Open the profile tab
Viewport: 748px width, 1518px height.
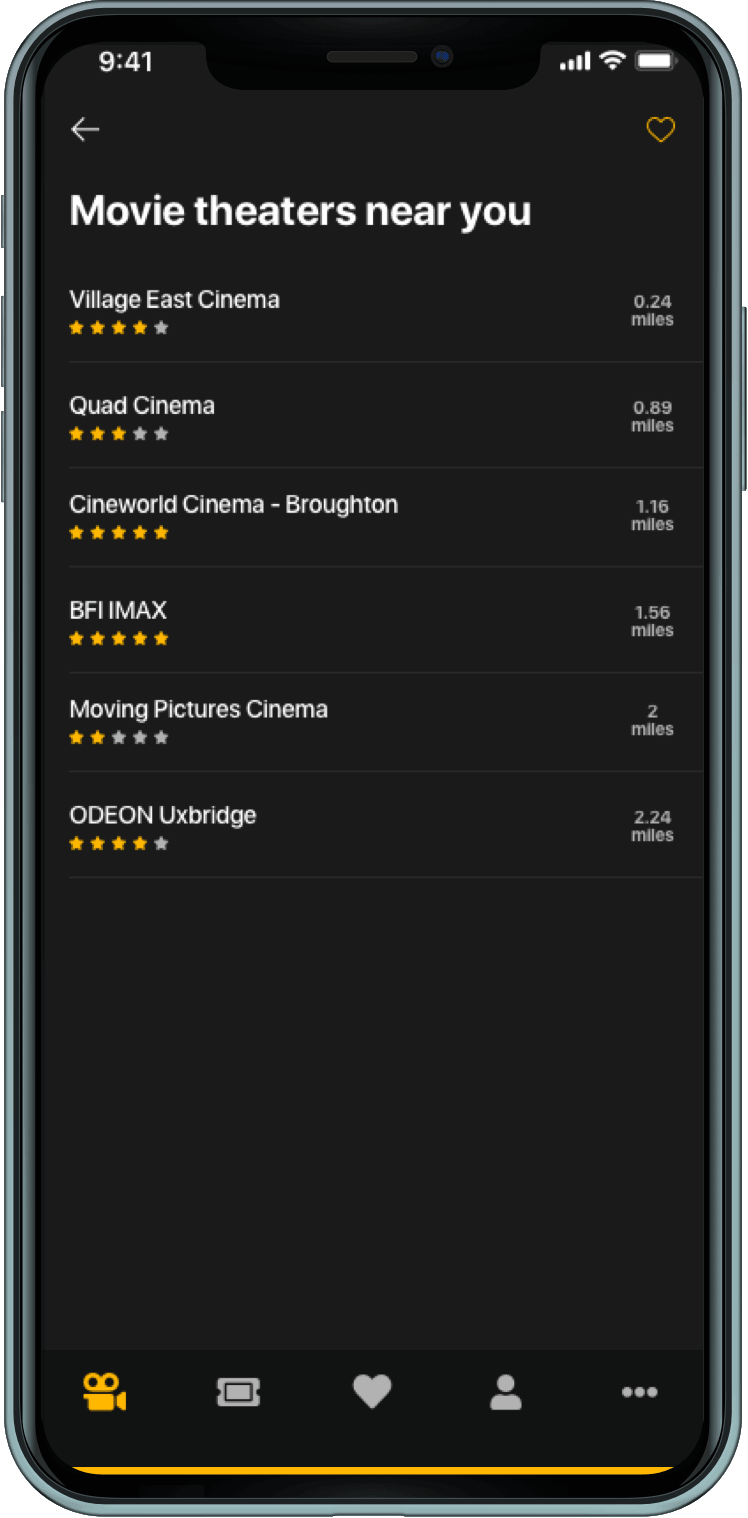(505, 1391)
